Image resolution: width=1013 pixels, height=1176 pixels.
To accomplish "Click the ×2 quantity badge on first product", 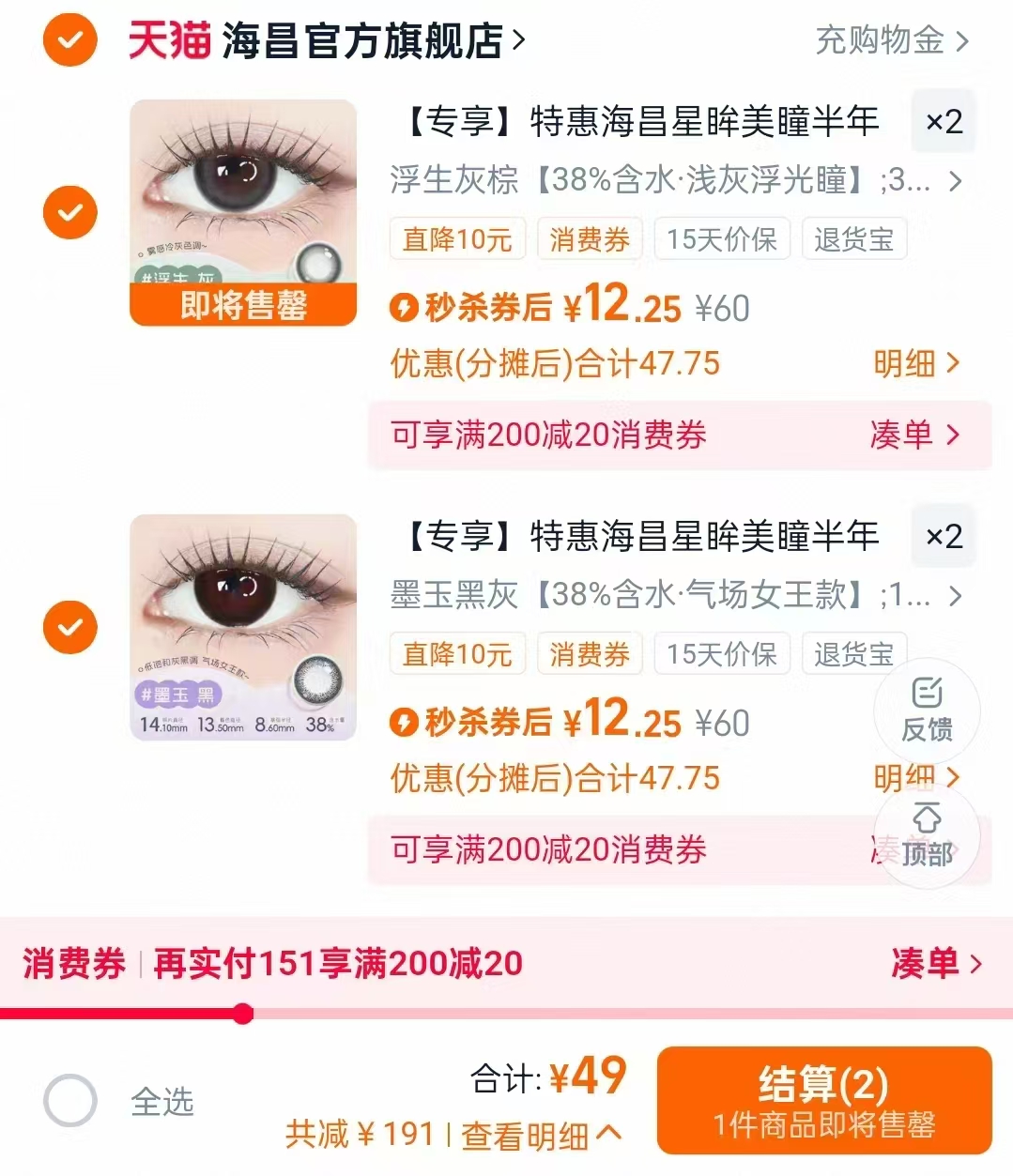I will (x=943, y=122).
